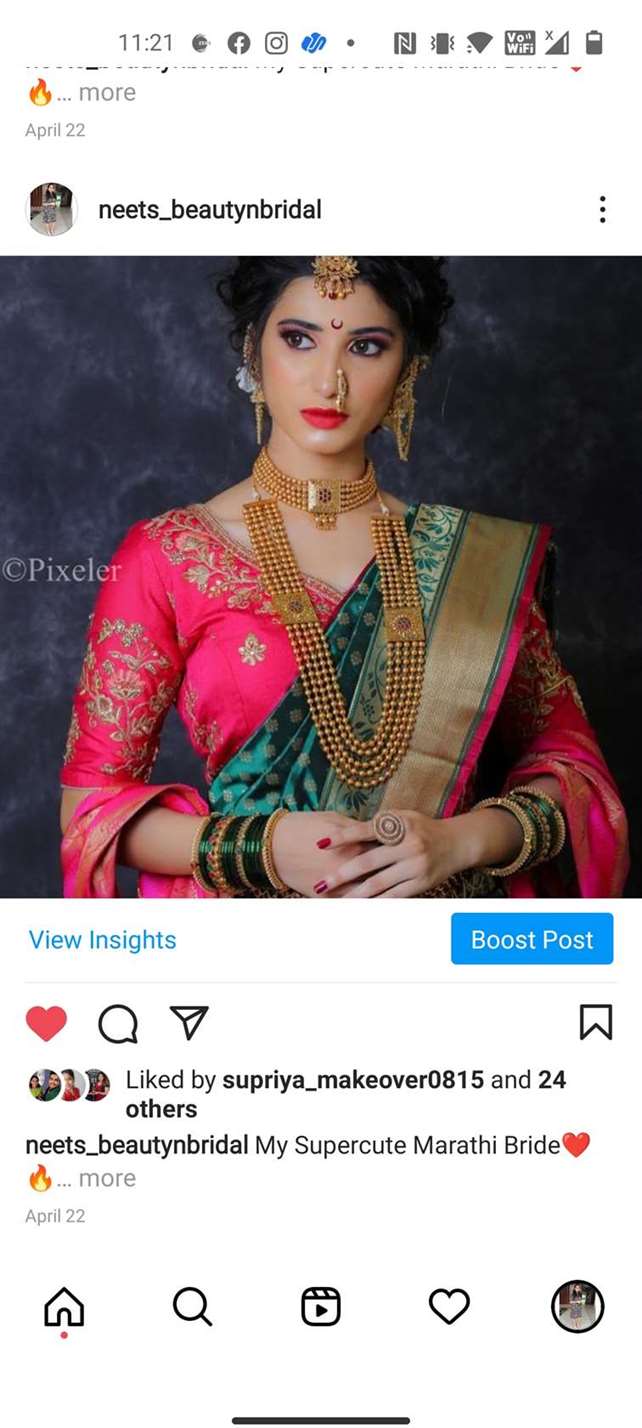This screenshot has width=642, height=1428.
Task: Open comments with the speech bubble icon
Action: (118, 1023)
